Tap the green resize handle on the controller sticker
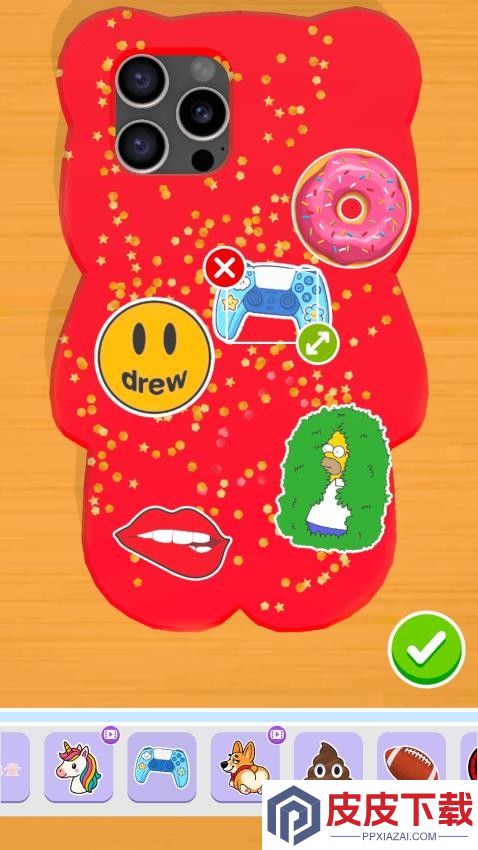This screenshot has height=850, width=478. (x=318, y=343)
